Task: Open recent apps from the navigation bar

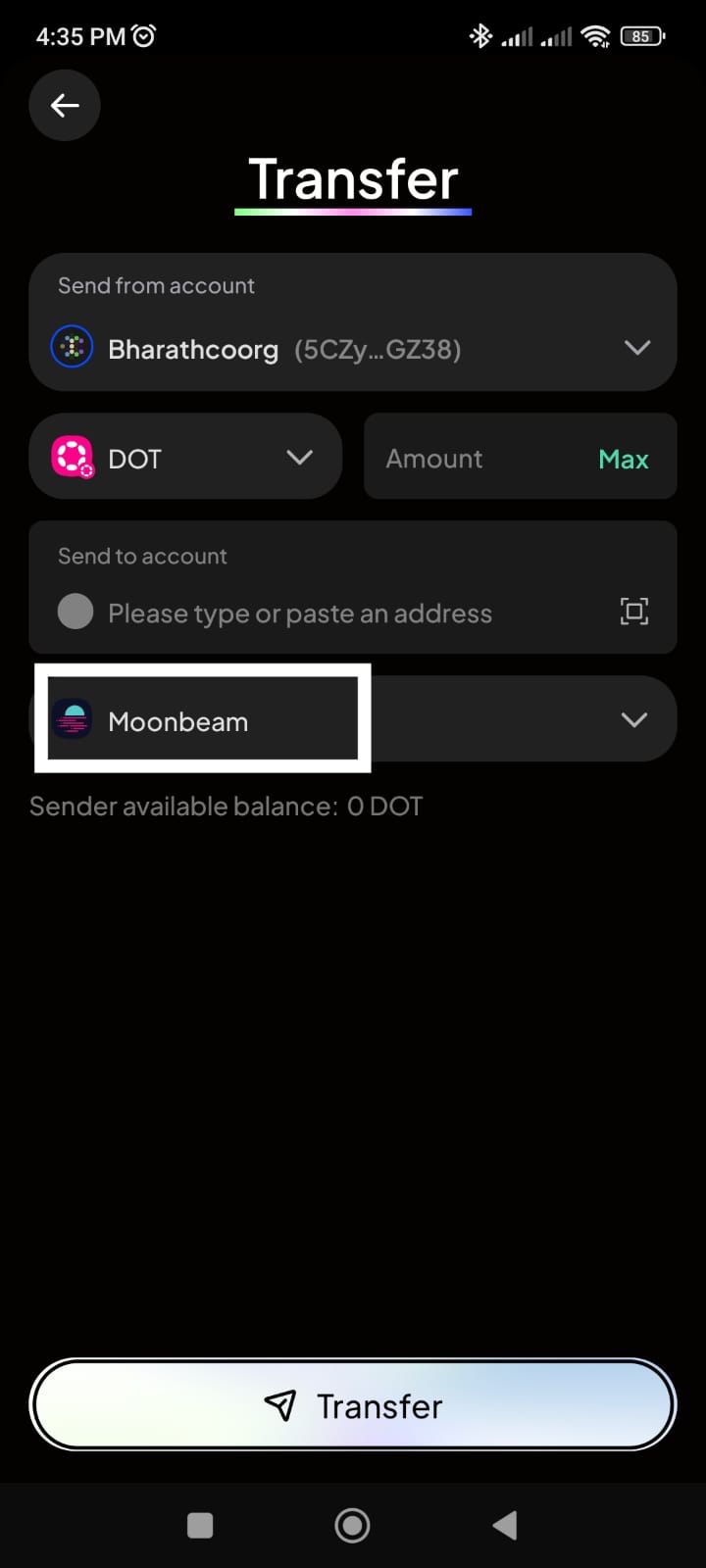Action: point(200,1525)
